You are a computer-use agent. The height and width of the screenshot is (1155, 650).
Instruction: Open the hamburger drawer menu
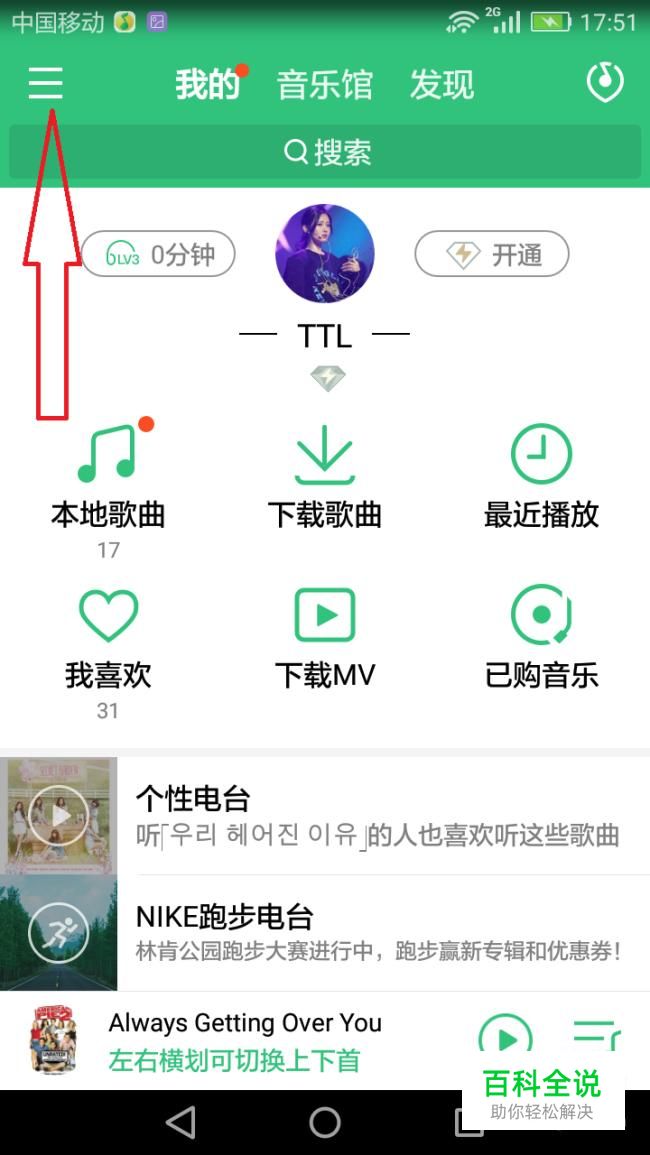click(45, 83)
